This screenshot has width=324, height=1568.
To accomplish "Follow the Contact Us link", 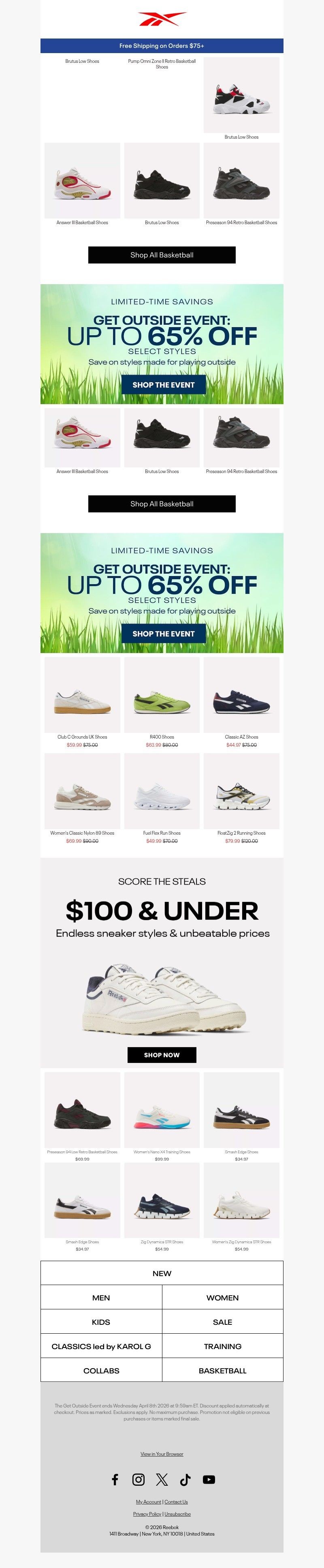I will pyautogui.click(x=176, y=1502).
